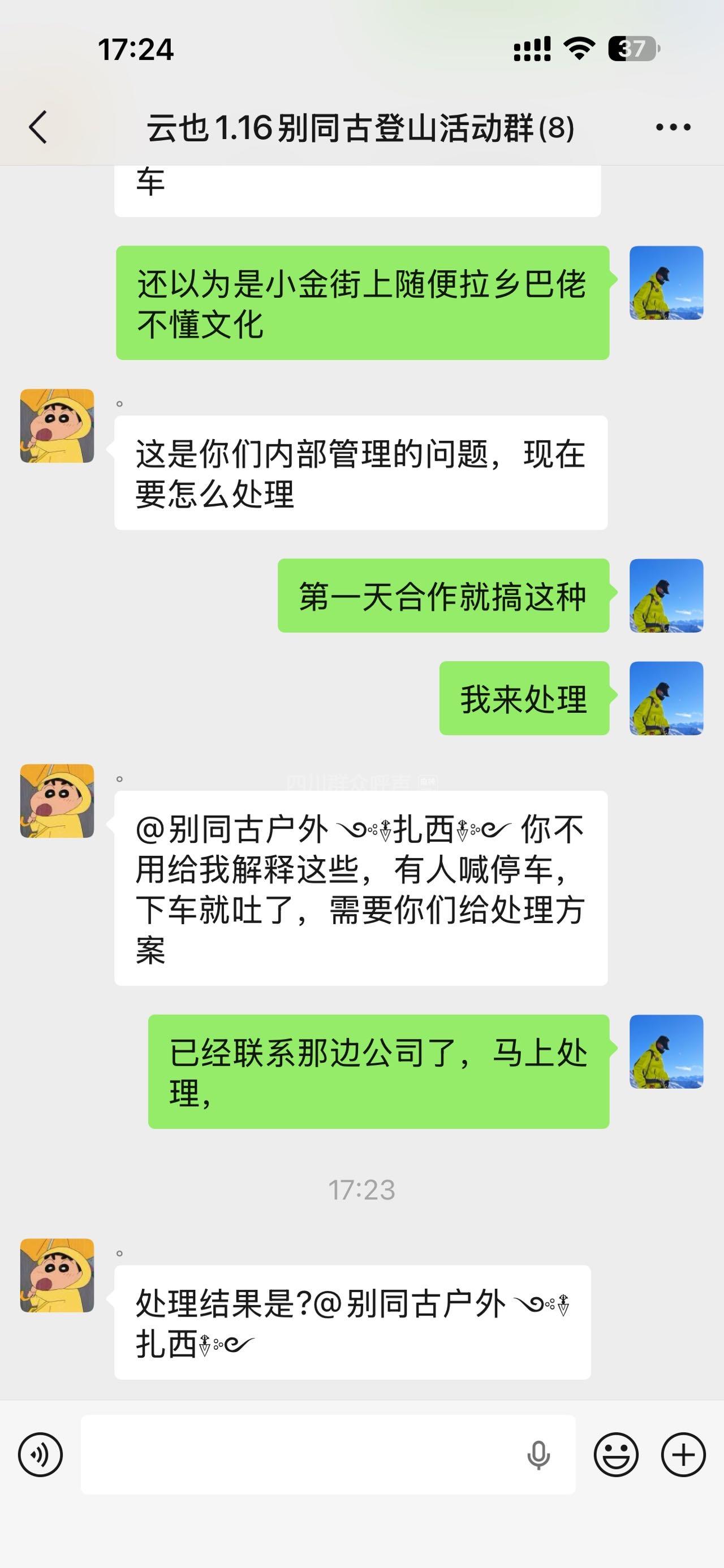Open avatar next to 第一天合作就搞这种
This screenshot has width=724, height=1568.
pyautogui.click(x=666, y=595)
